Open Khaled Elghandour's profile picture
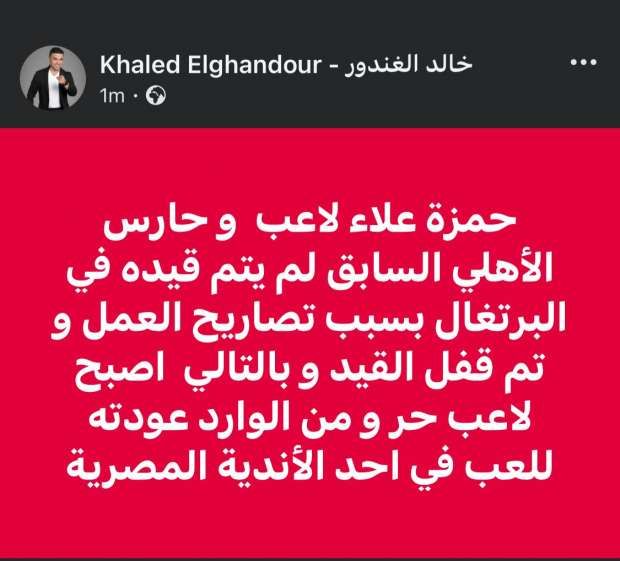The width and height of the screenshot is (620, 561). pyautogui.click(x=53, y=78)
